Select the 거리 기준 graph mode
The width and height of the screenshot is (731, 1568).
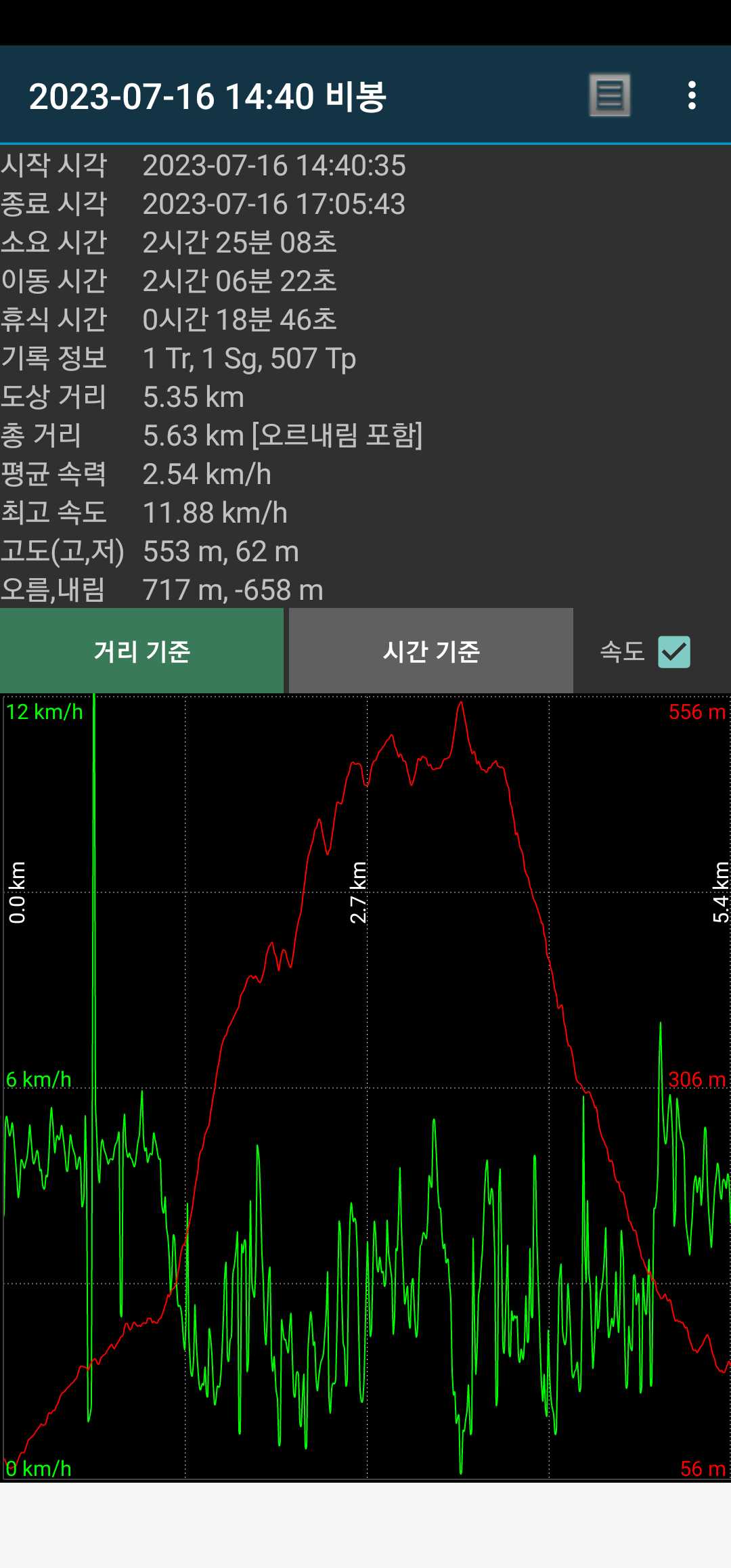pos(141,651)
